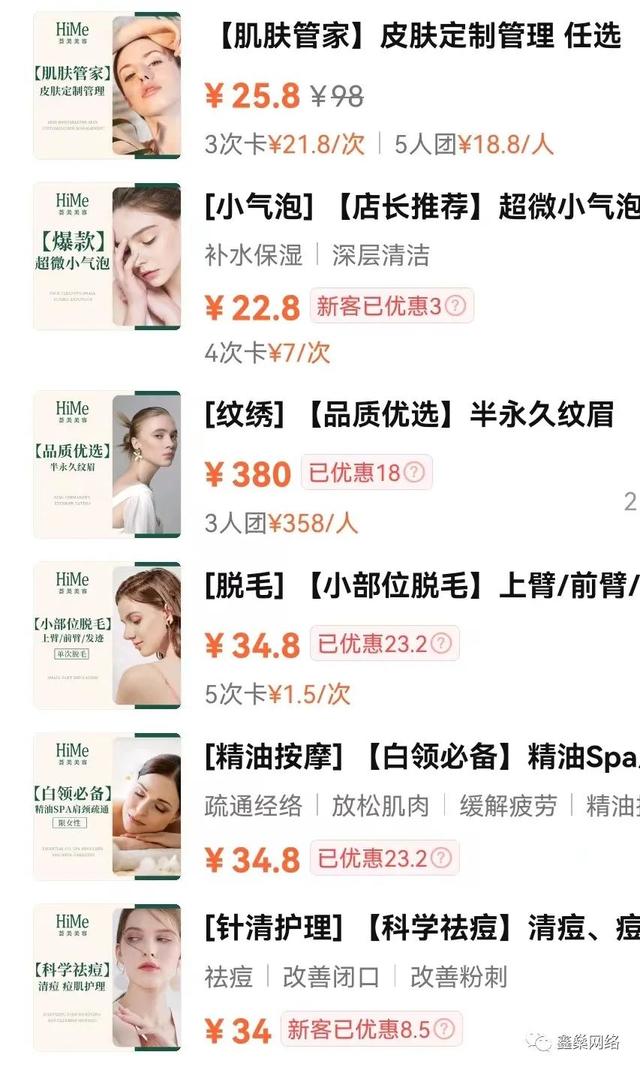640x1070 pixels.
Task: Open the 精油按摩 白领必备 deal
Action: click(420, 757)
